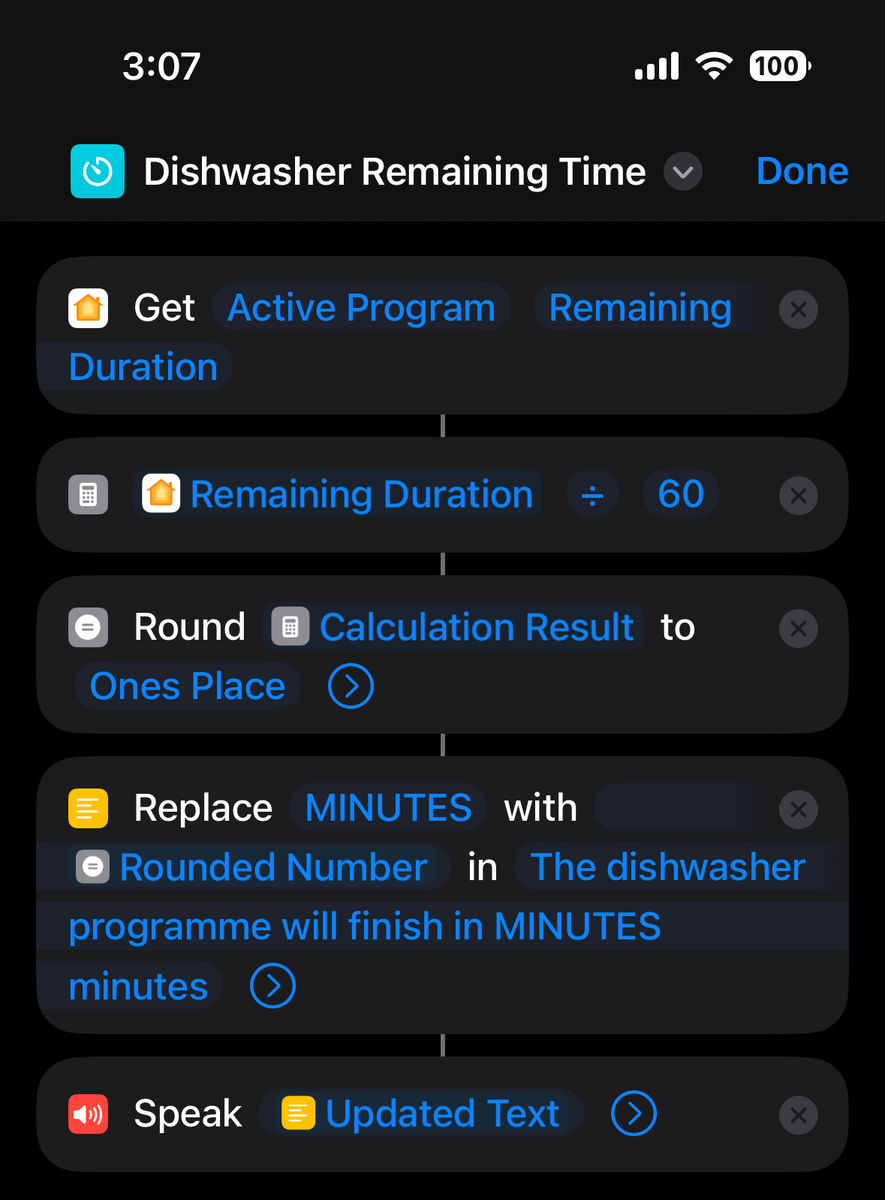
Task: Expand the Replace action options
Action: [272, 987]
